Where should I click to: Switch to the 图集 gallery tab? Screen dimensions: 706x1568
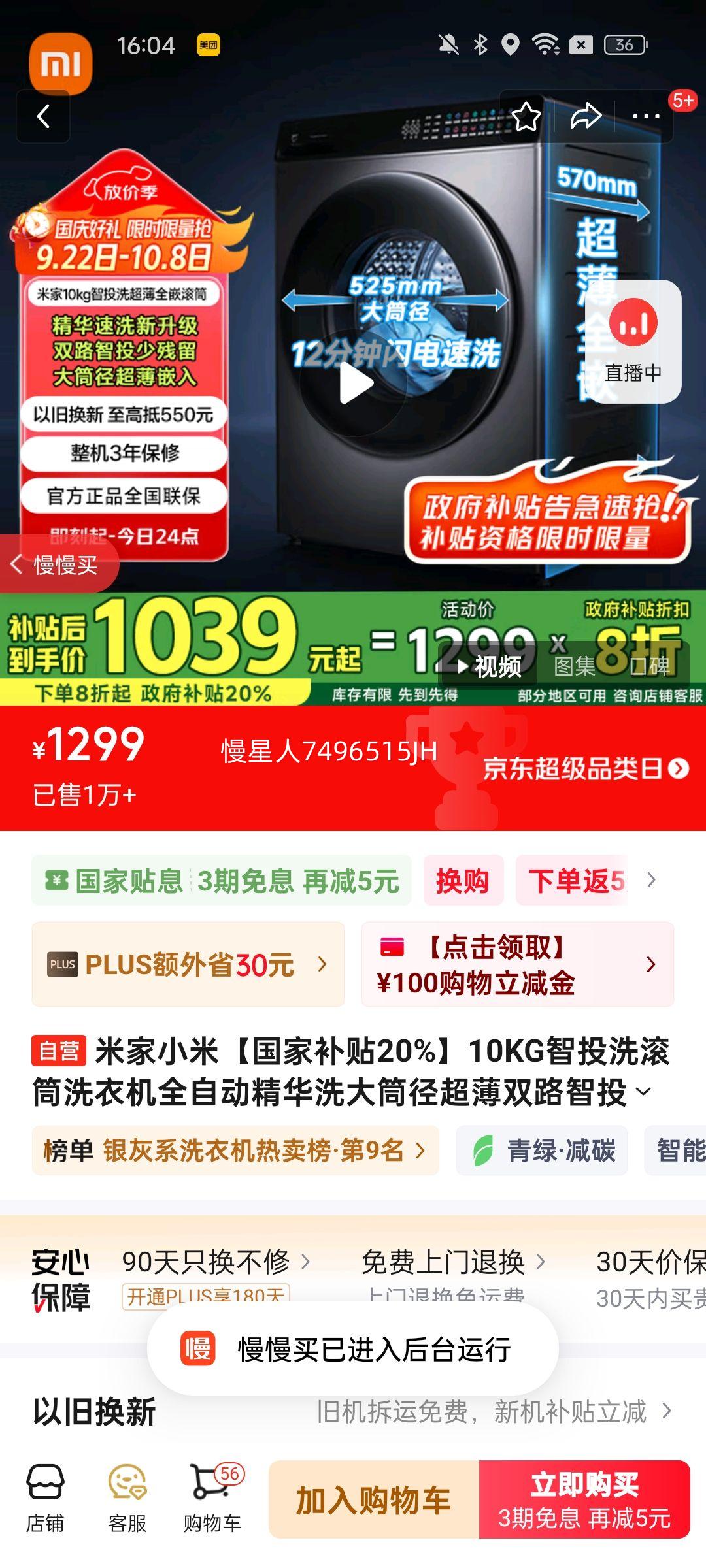coord(575,666)
